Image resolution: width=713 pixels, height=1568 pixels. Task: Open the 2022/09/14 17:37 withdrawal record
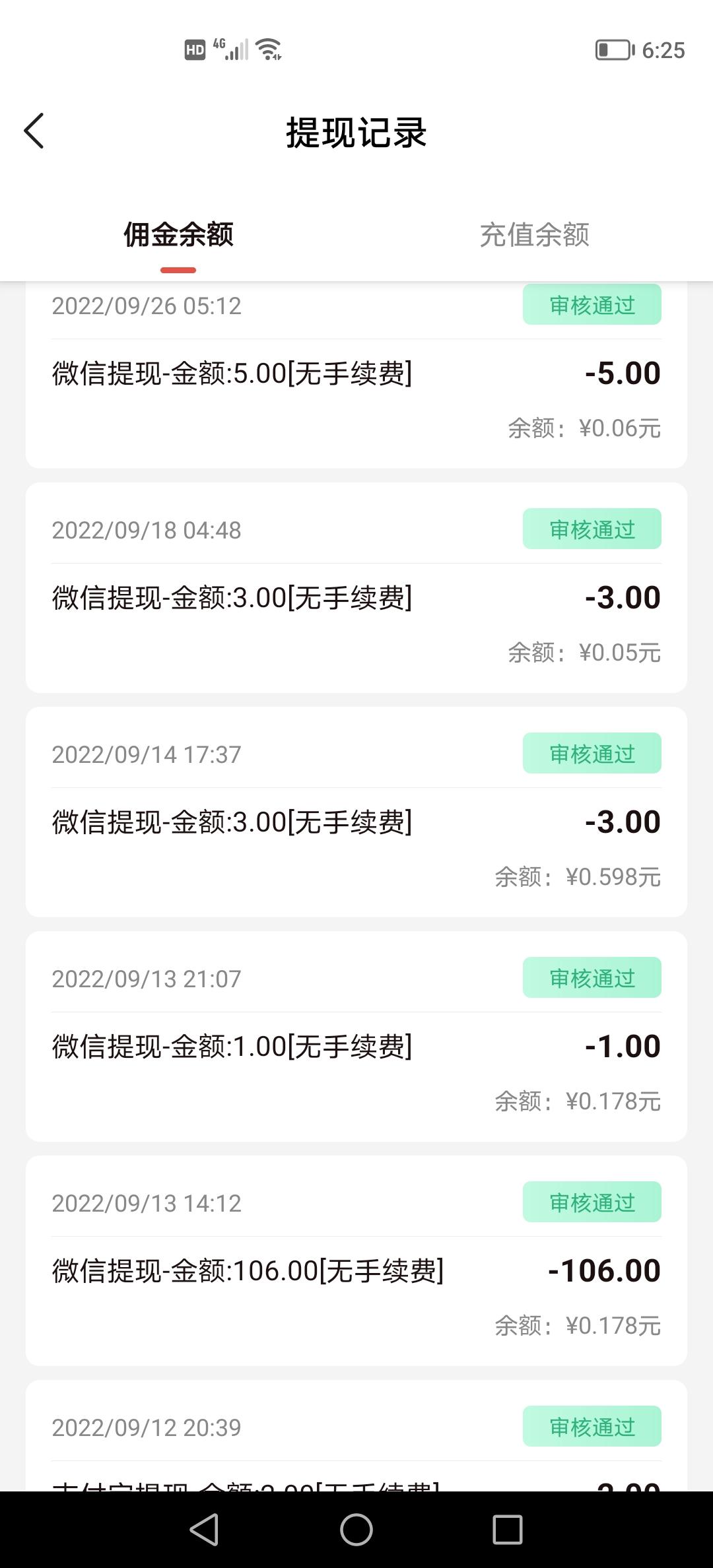tap(356, 812)
